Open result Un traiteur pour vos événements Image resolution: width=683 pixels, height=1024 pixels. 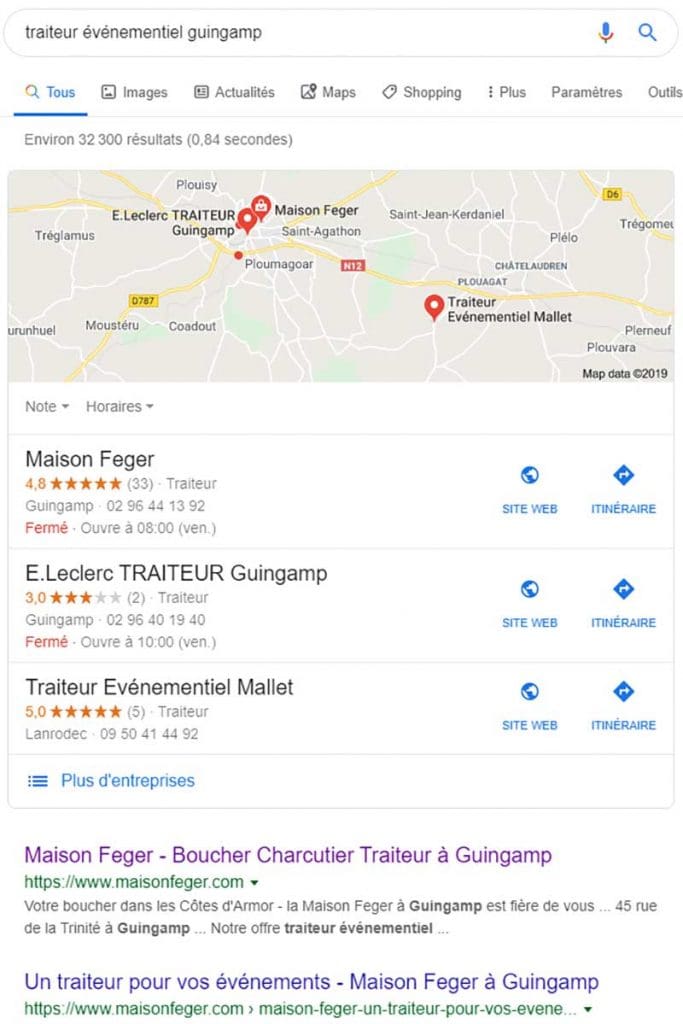(311, 981)
